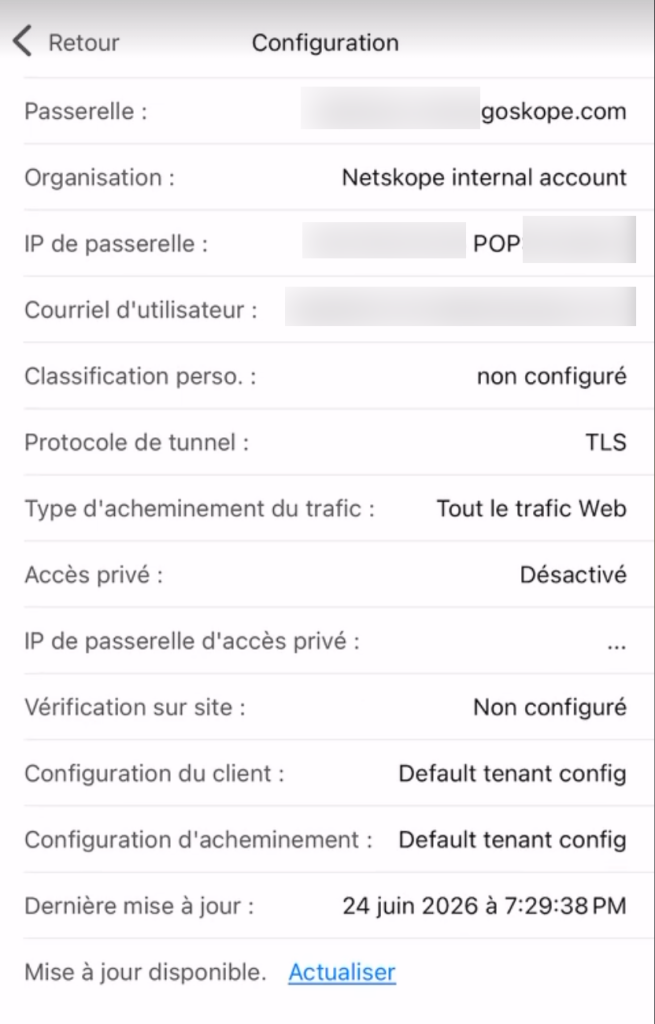655x1024 pixels.
Task: Go back using the Retour button
Action: (66, 42)
